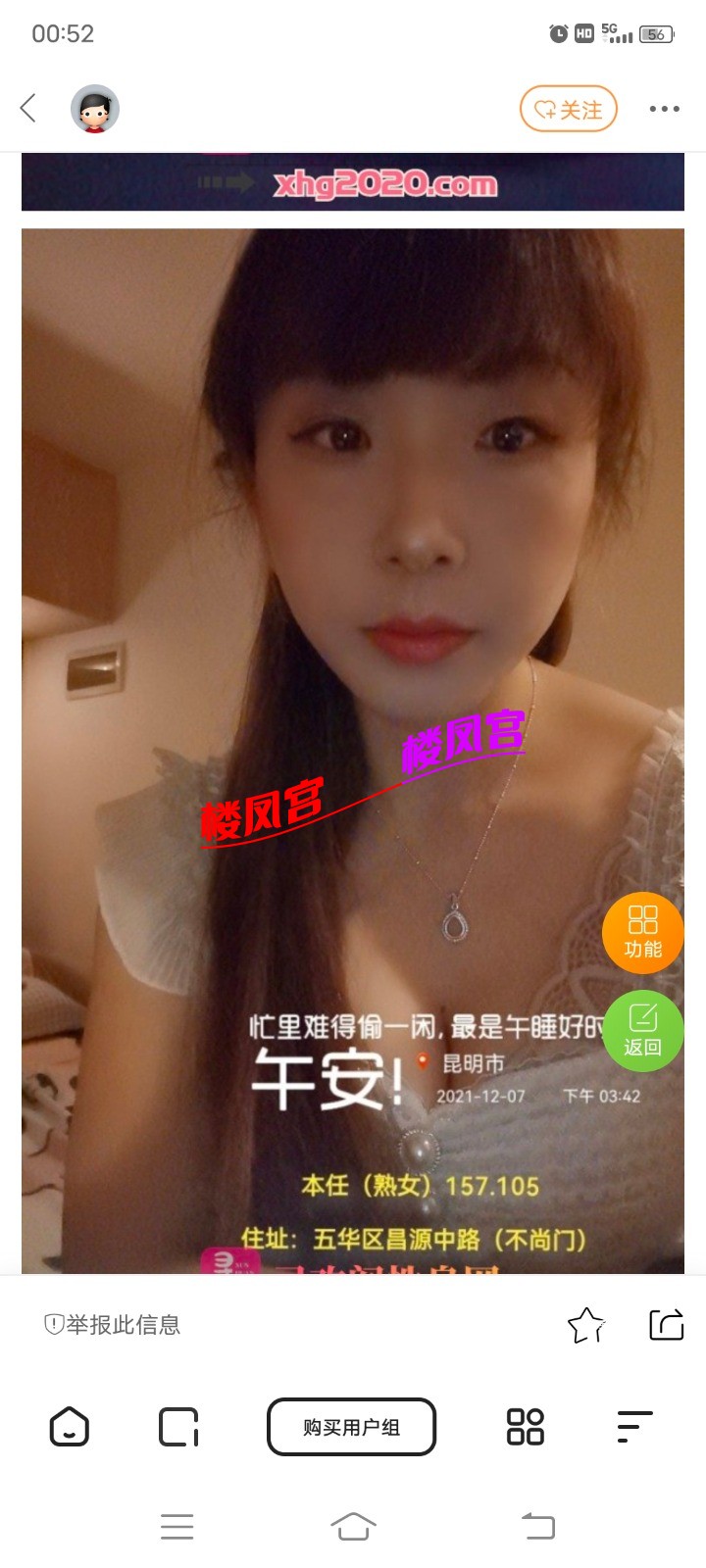
Task: Open the poster's profile avatar
Action: pos(94,108)
